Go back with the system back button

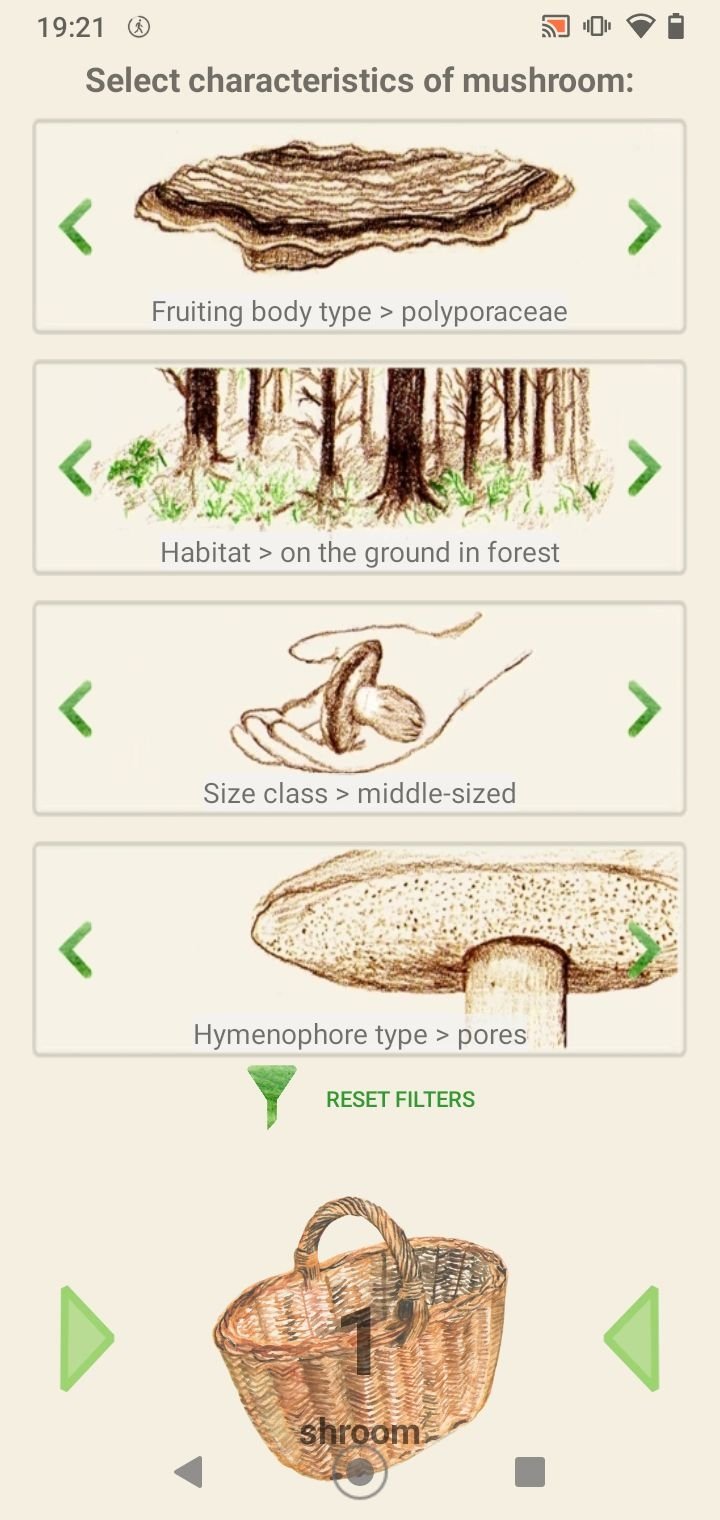click(x=188, y=1472)
